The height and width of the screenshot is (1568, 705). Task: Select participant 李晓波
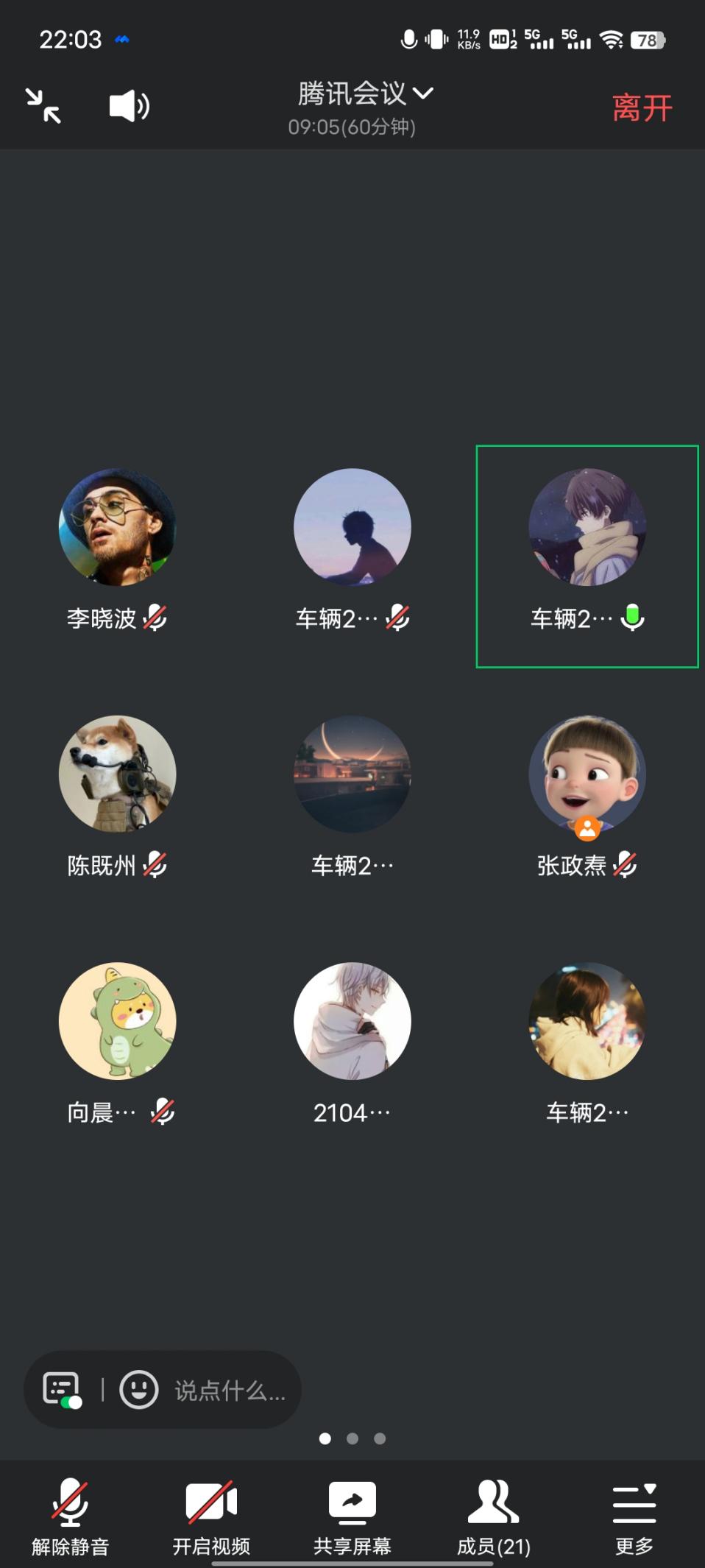(117, 528)
